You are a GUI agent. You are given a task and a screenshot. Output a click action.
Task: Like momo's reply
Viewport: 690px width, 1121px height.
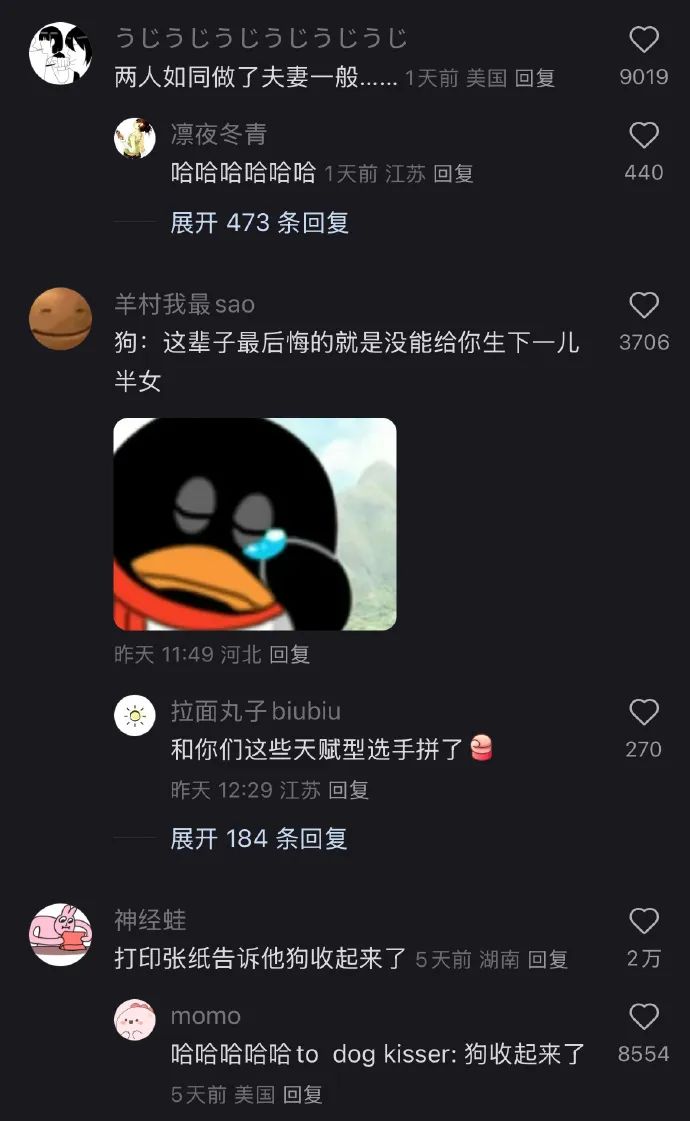[x=644, y=1017]
